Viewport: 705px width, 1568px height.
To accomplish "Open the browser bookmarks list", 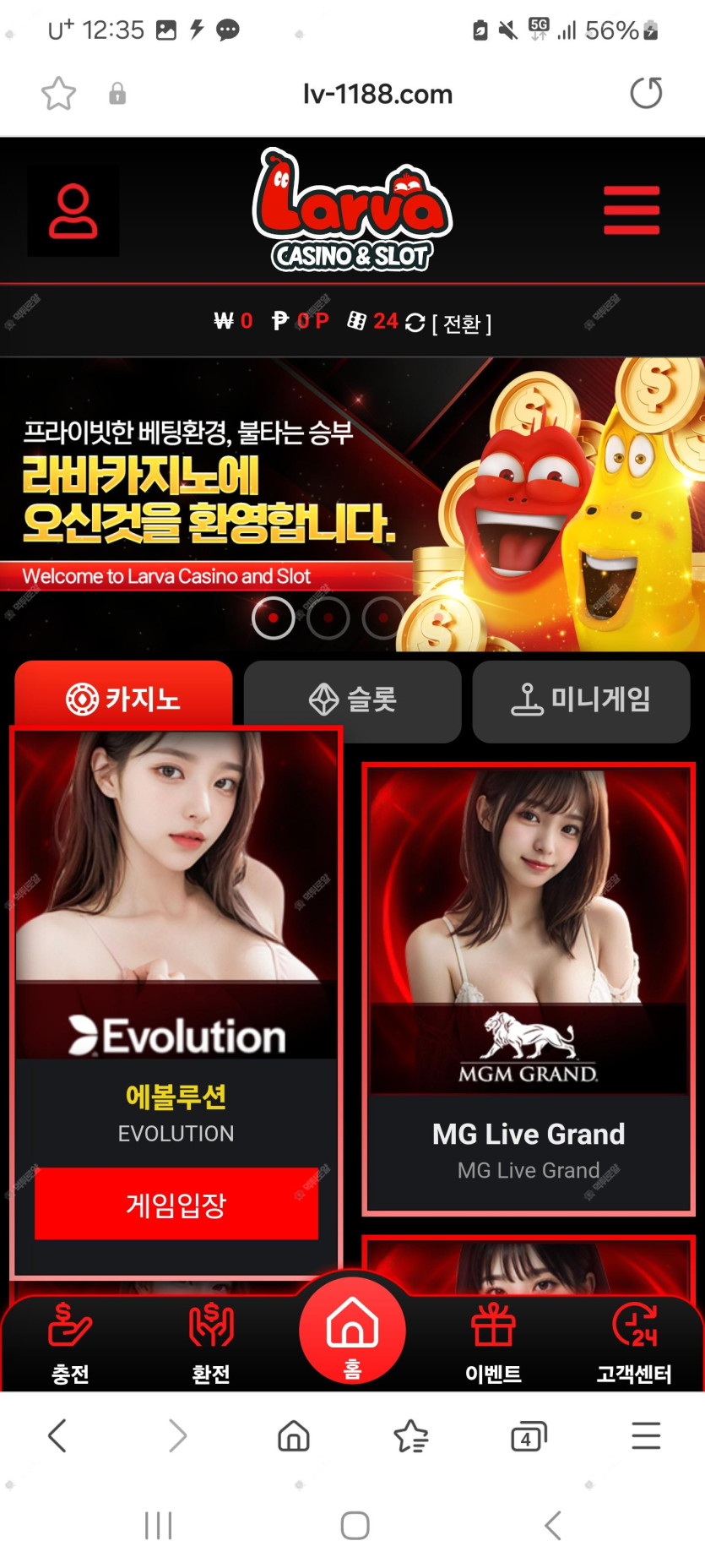I will click(411, 1436).
